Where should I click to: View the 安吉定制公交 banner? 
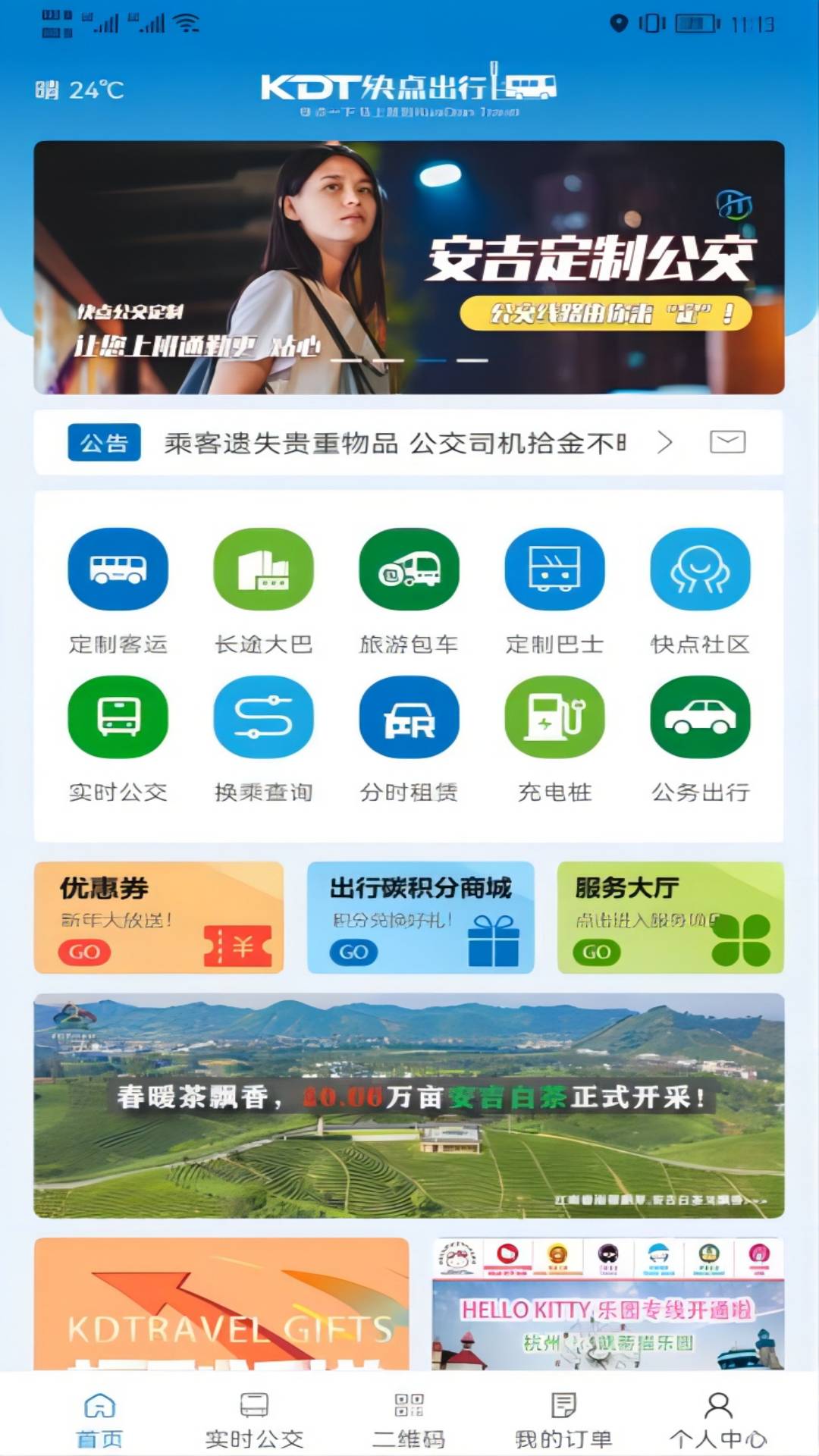409,267
